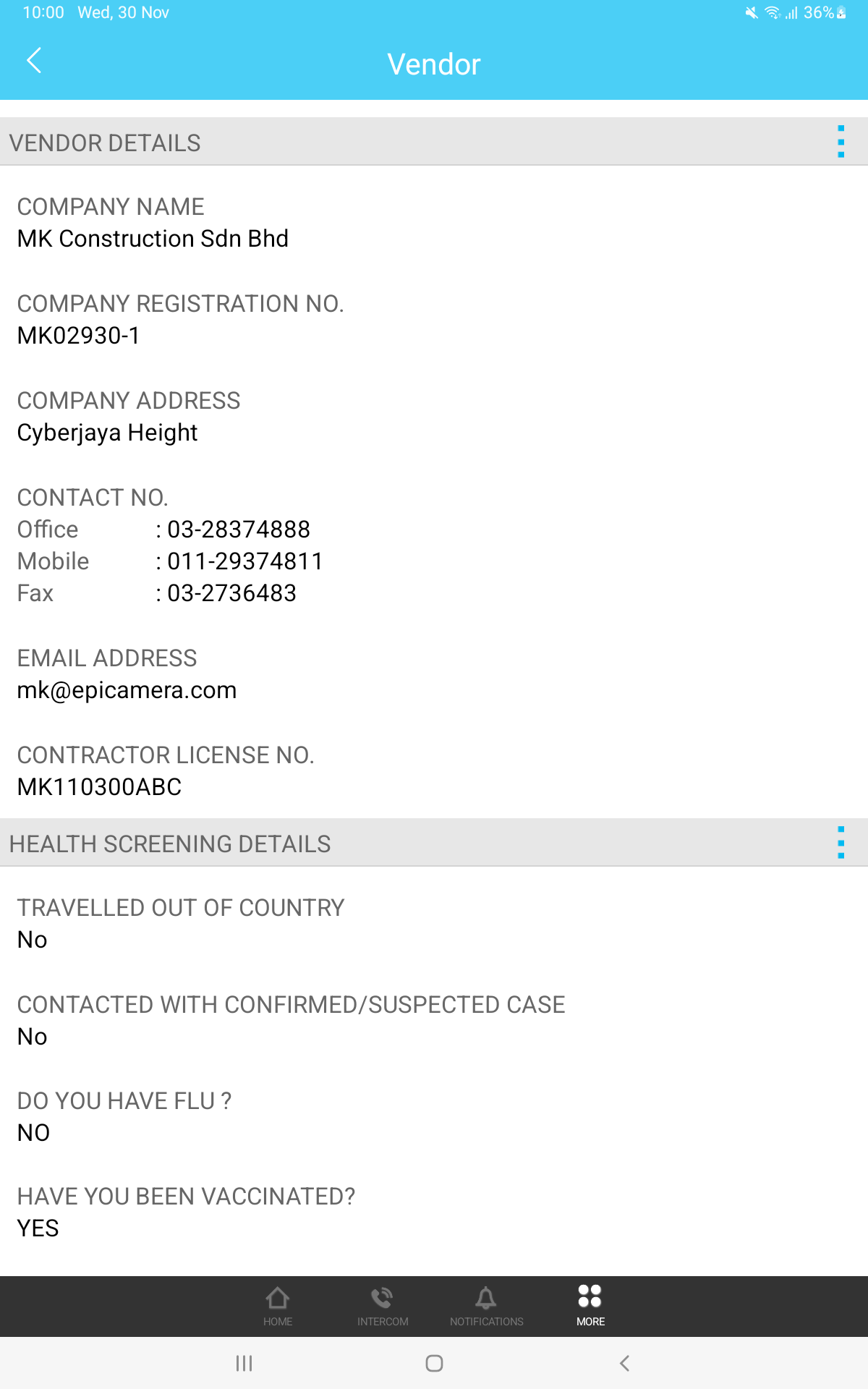The height and width of the screenshot is (1389, 868).
Task: Open the Health Screening Details overflow menu
Action: [841, 843]
